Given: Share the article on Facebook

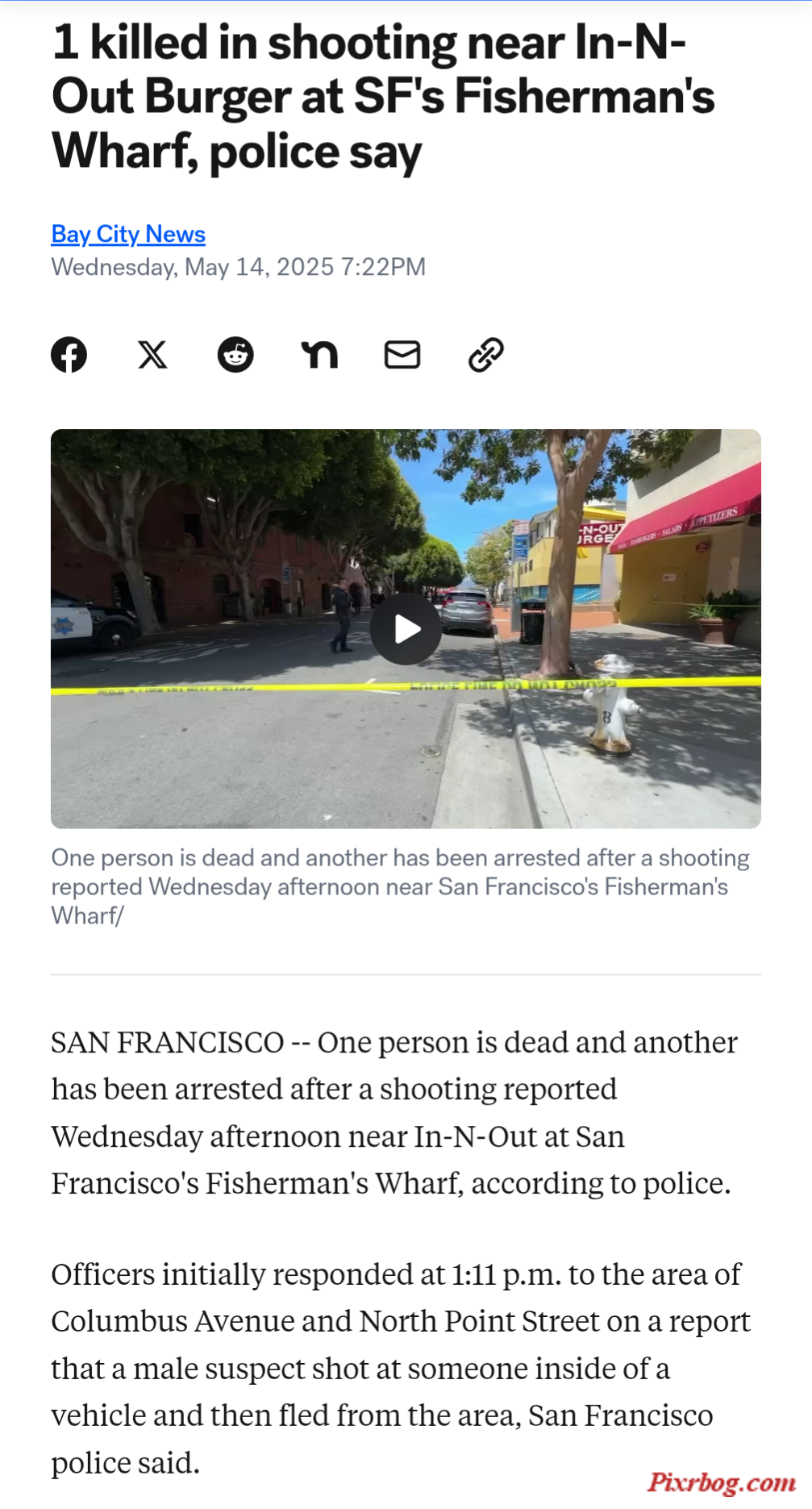Looking at the screenshot, I should (x=69, y=354).
